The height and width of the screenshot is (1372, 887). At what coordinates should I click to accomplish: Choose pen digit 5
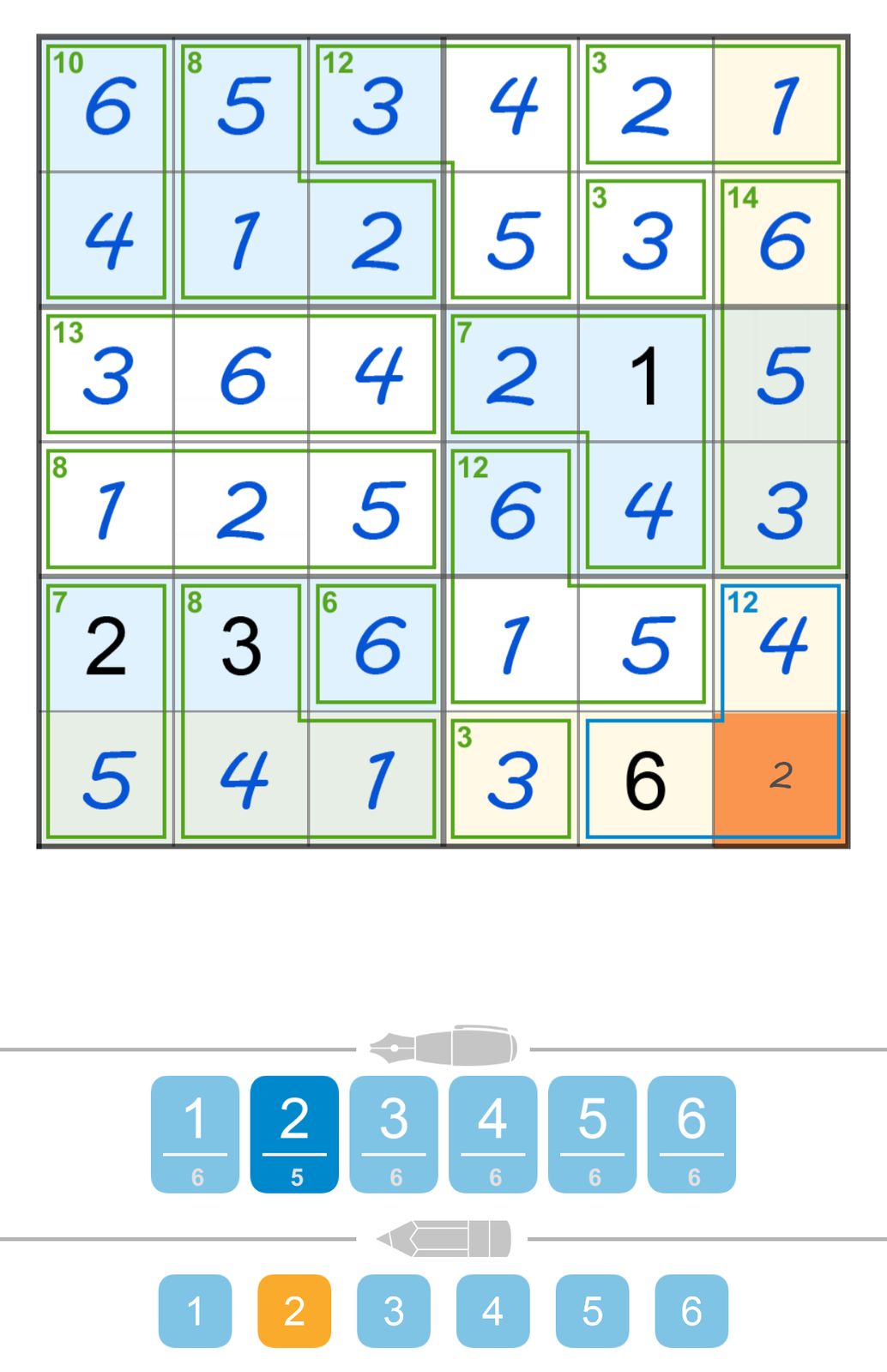coord(592,1133)
